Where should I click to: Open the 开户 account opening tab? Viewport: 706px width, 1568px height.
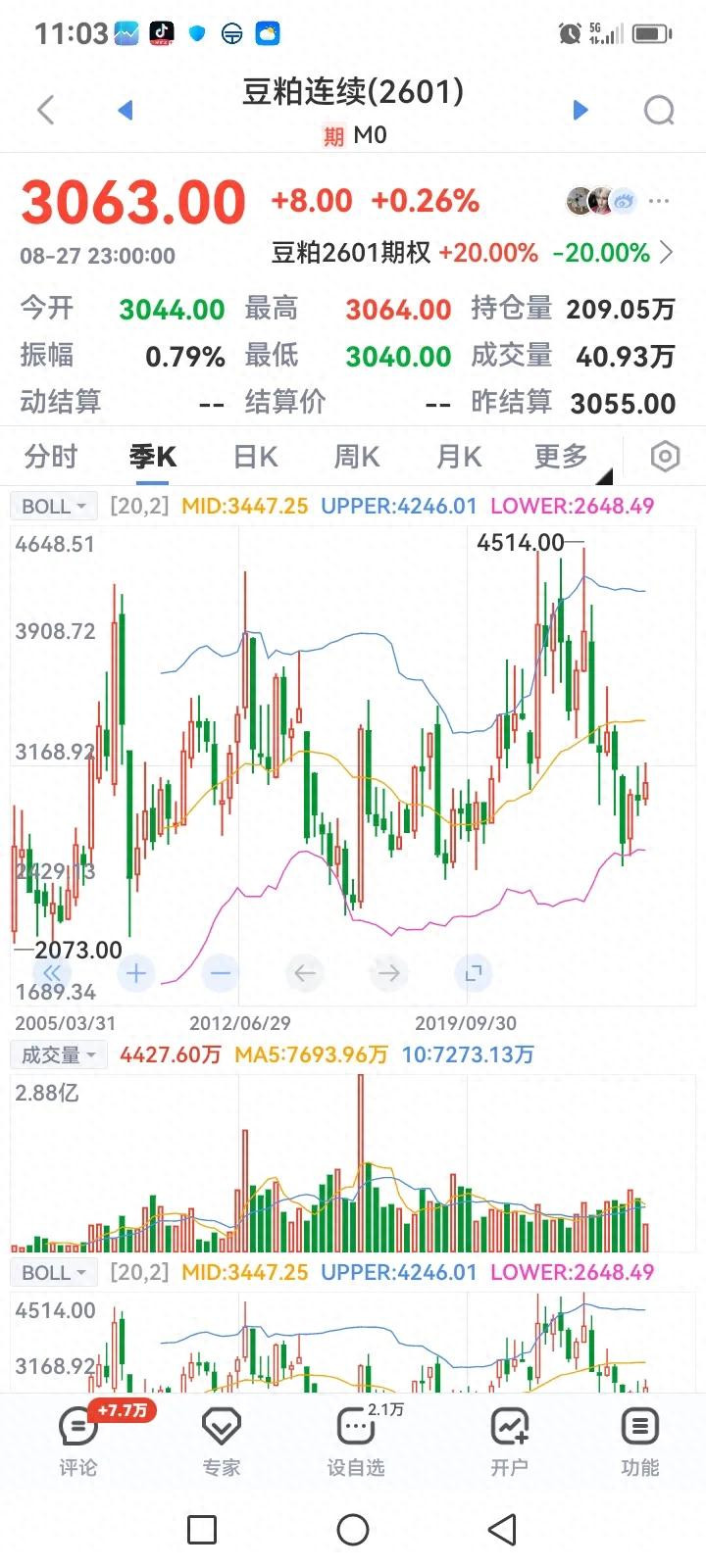509,1441
